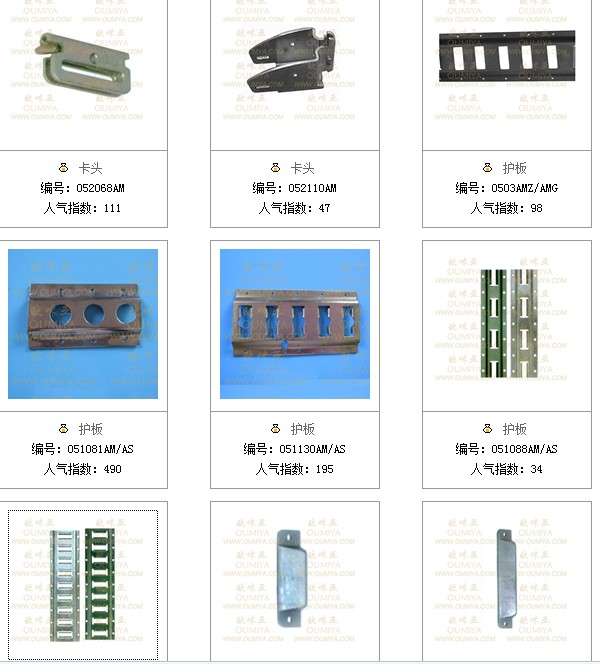Select the 护板 link above 051130AM/AS

coord(302,429)
